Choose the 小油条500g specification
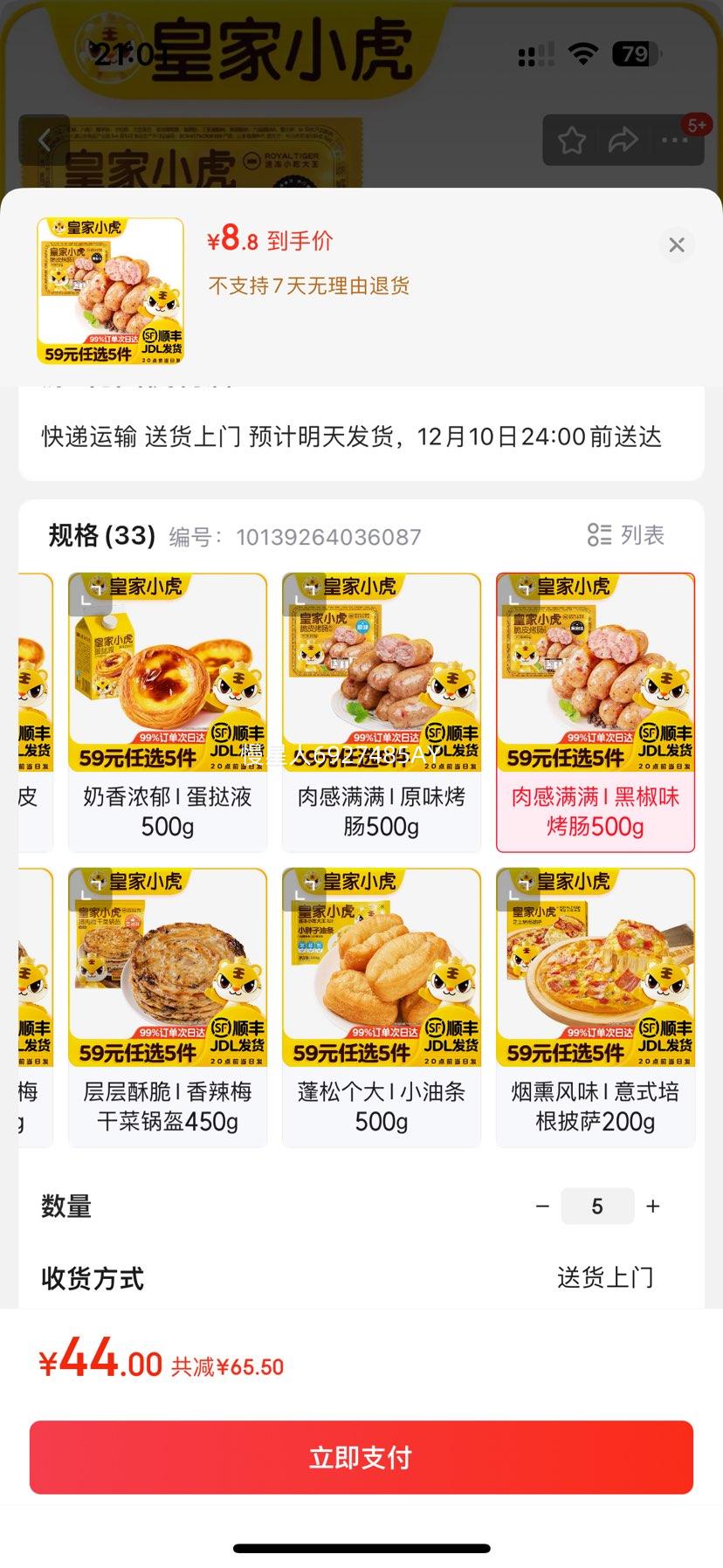The width and height of the screenshot is (723, 1568). coord(382,1007)
